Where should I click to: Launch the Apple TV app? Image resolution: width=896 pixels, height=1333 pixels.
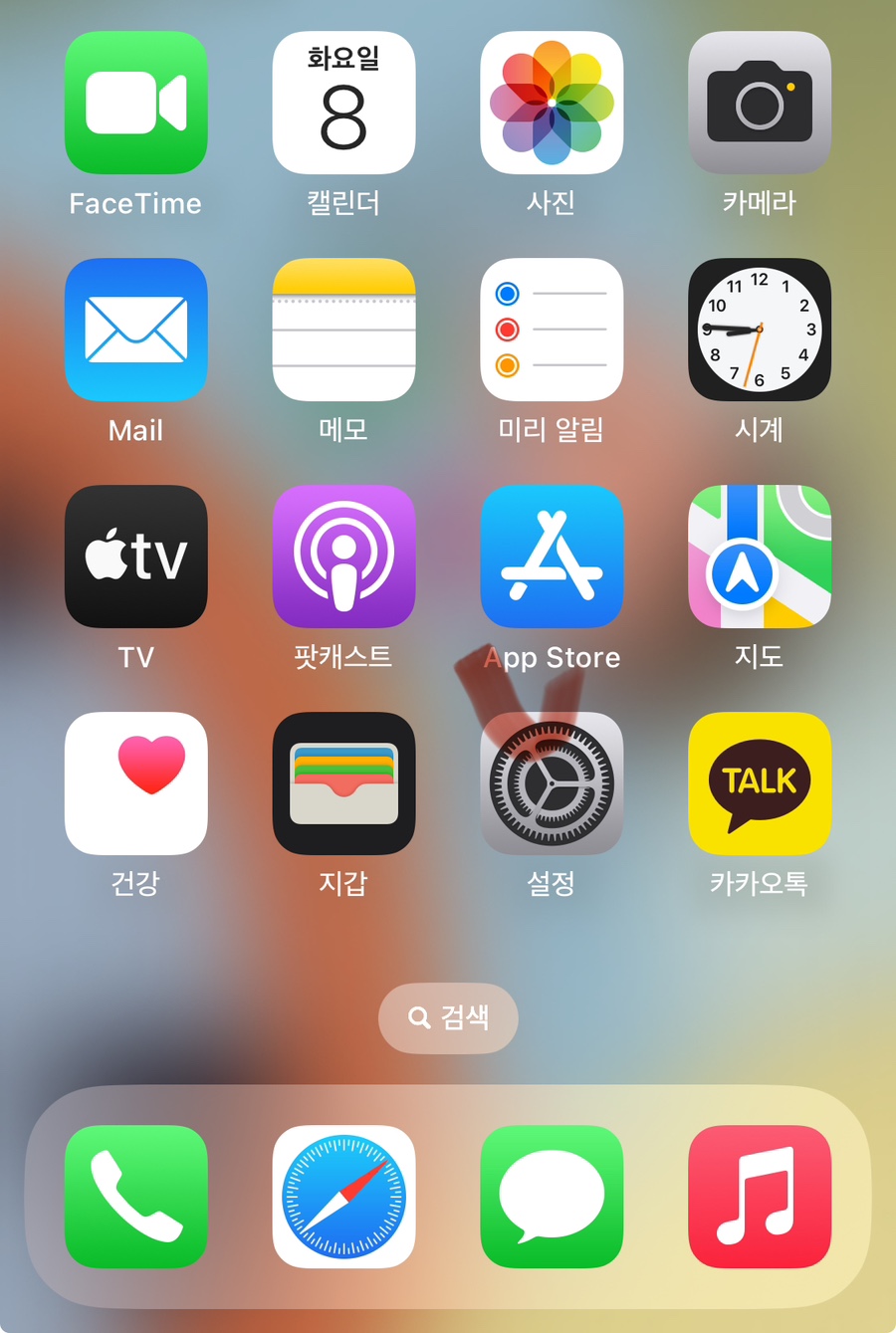coord(136,556)
